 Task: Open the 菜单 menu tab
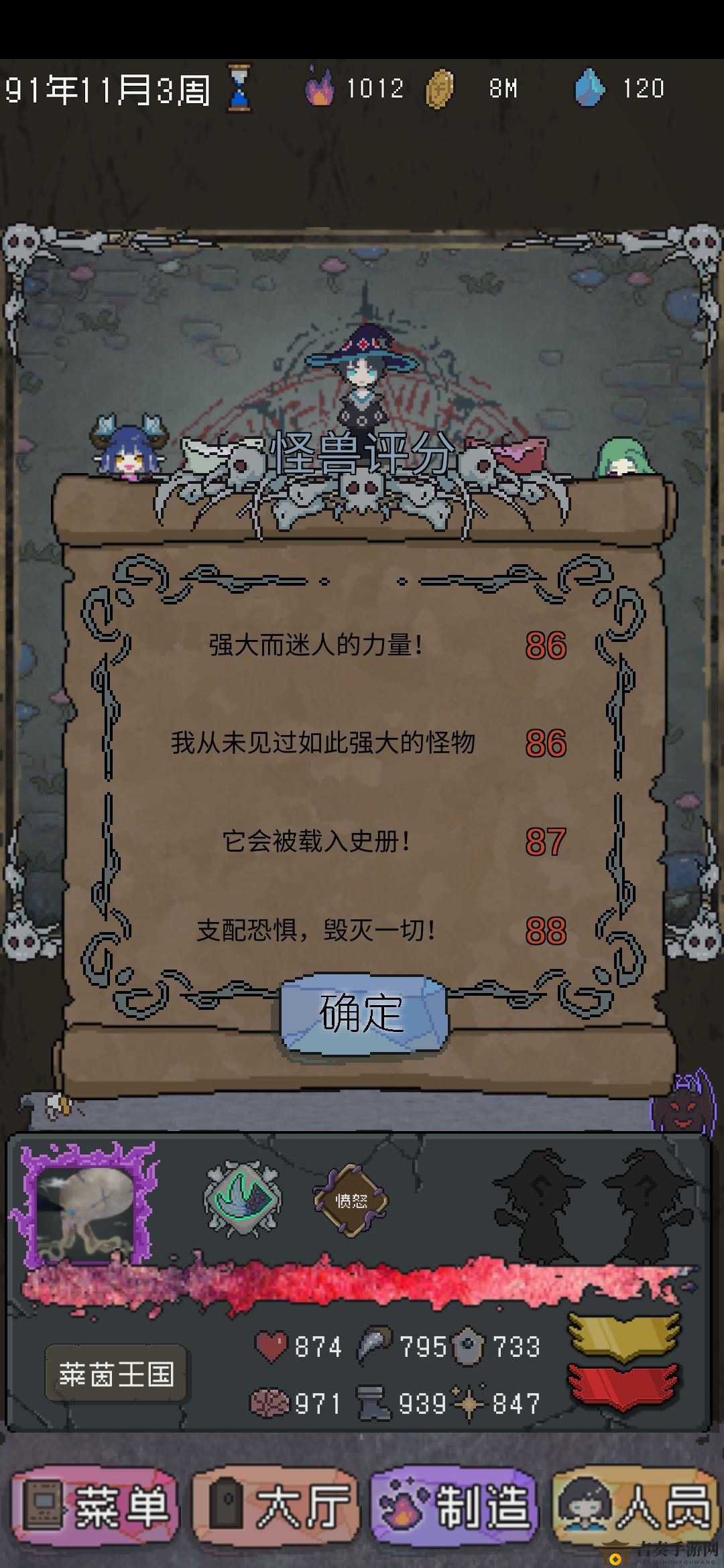click(x=95, y=1506)
